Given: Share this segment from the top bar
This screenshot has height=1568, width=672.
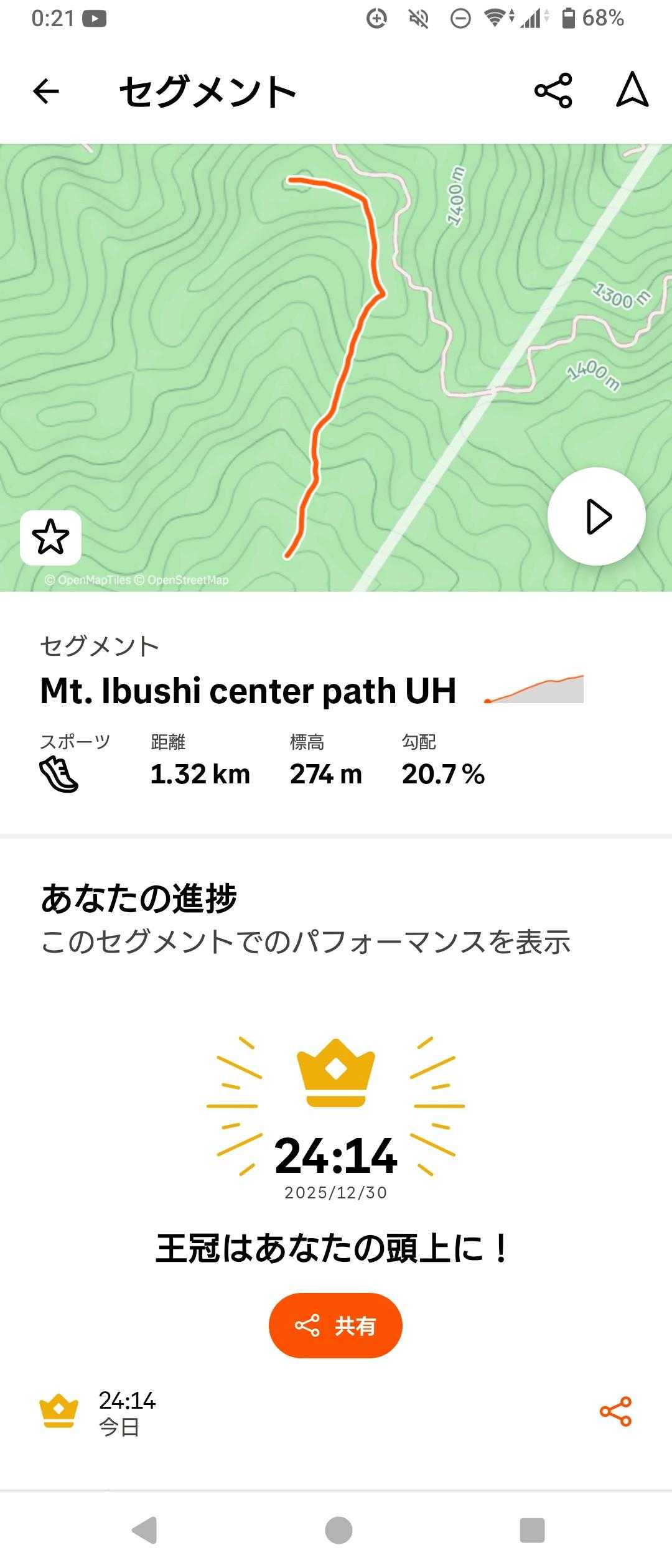Looking at the screenshot, I should (x=553, y=91).
